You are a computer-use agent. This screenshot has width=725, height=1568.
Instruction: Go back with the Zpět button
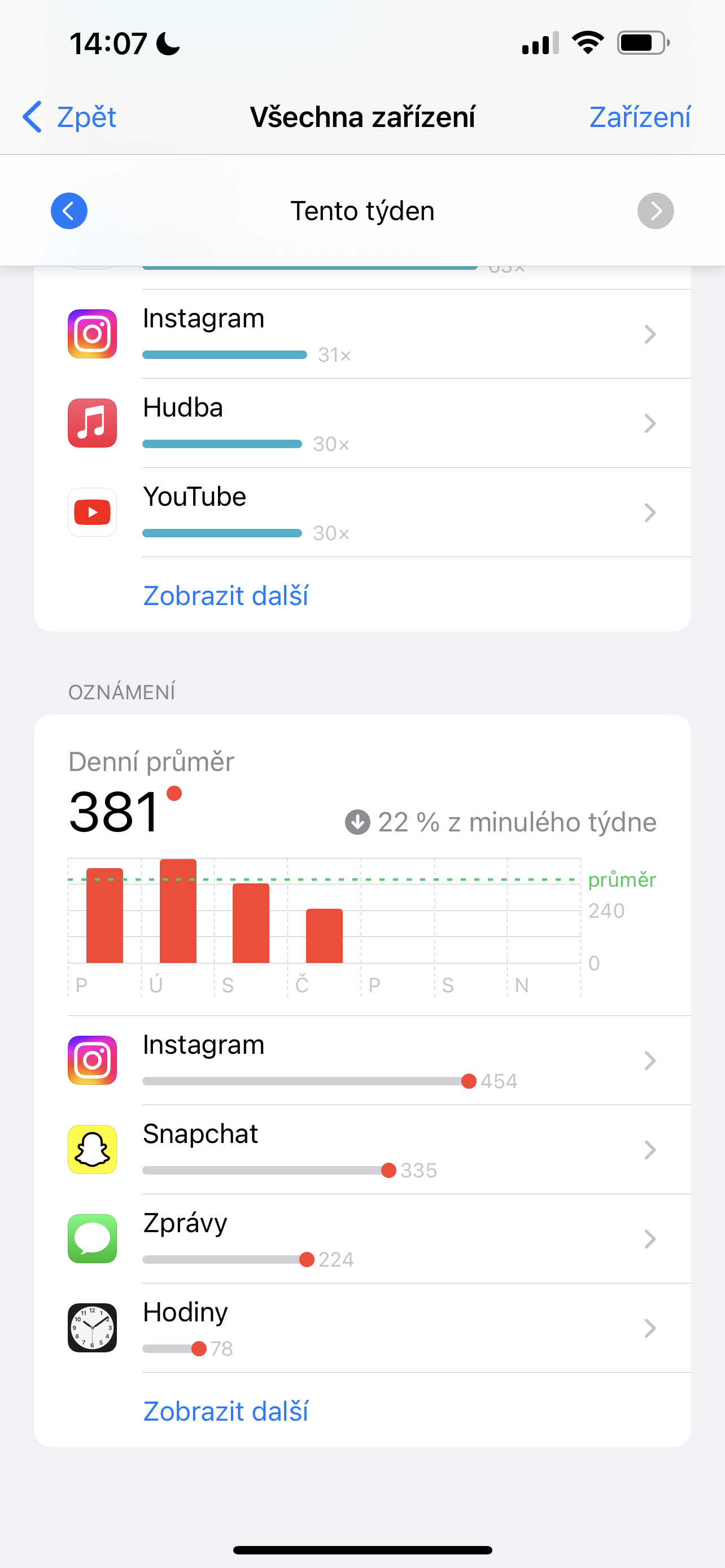point(70,117)
